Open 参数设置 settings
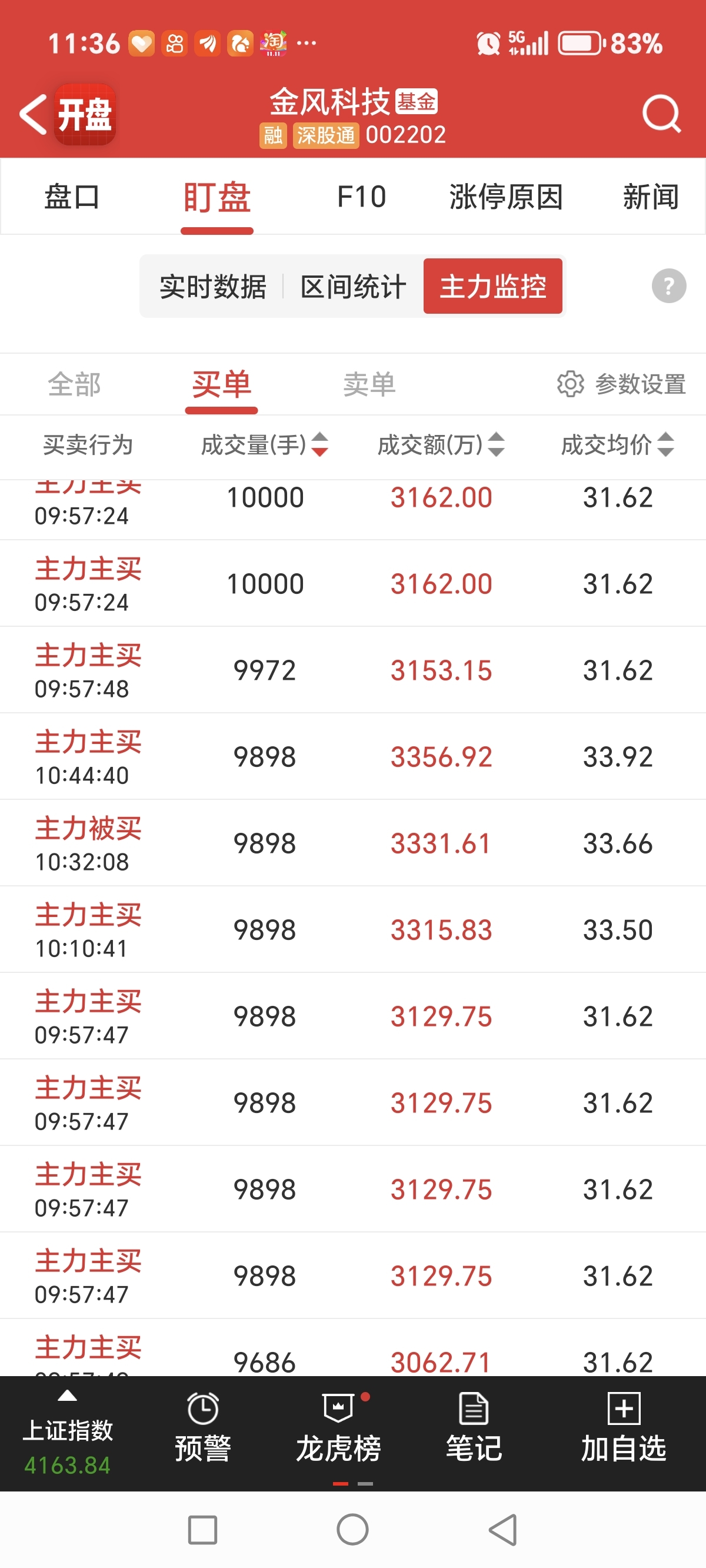The image size is (706, 1568). click(x=622, y=385)
